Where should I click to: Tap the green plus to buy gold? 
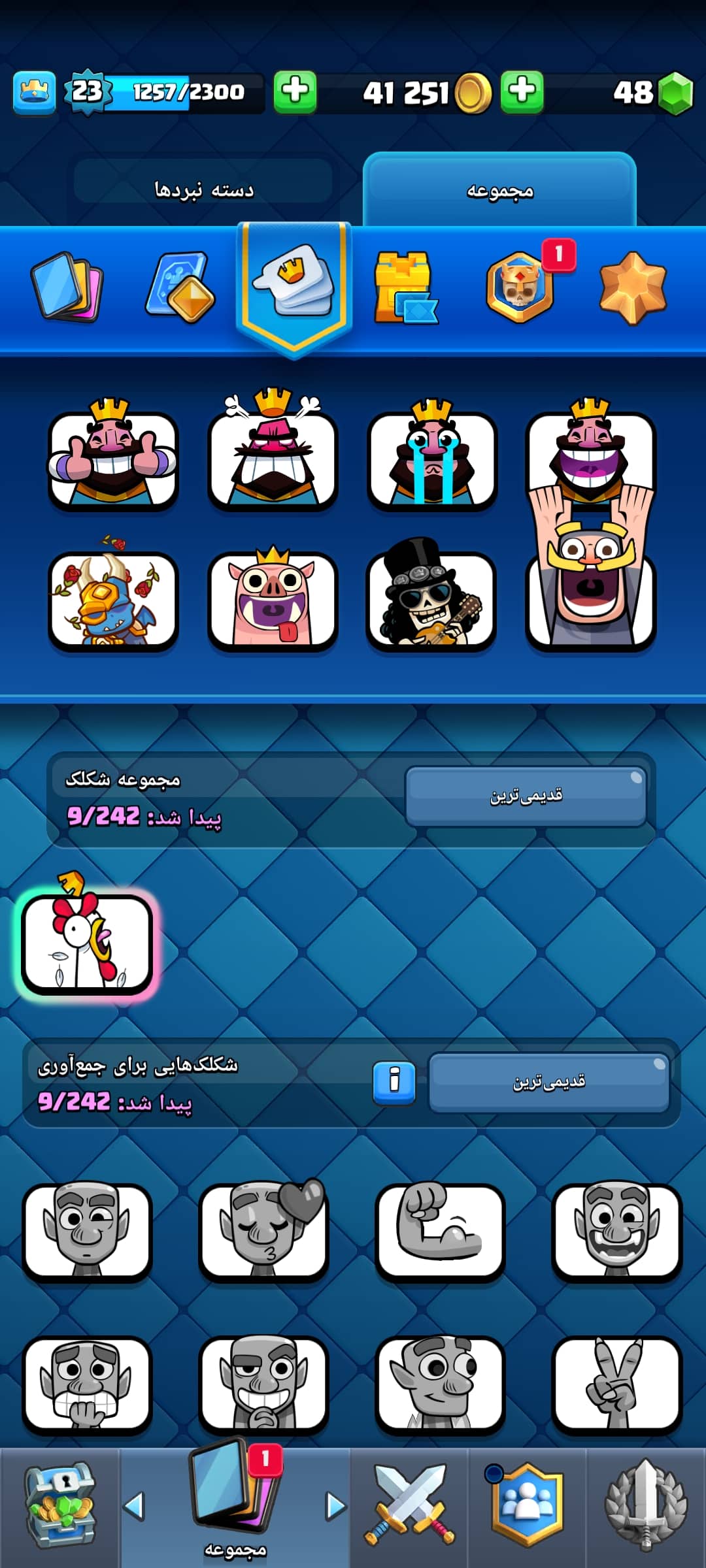pyautogui.click(x=522, y=91)
